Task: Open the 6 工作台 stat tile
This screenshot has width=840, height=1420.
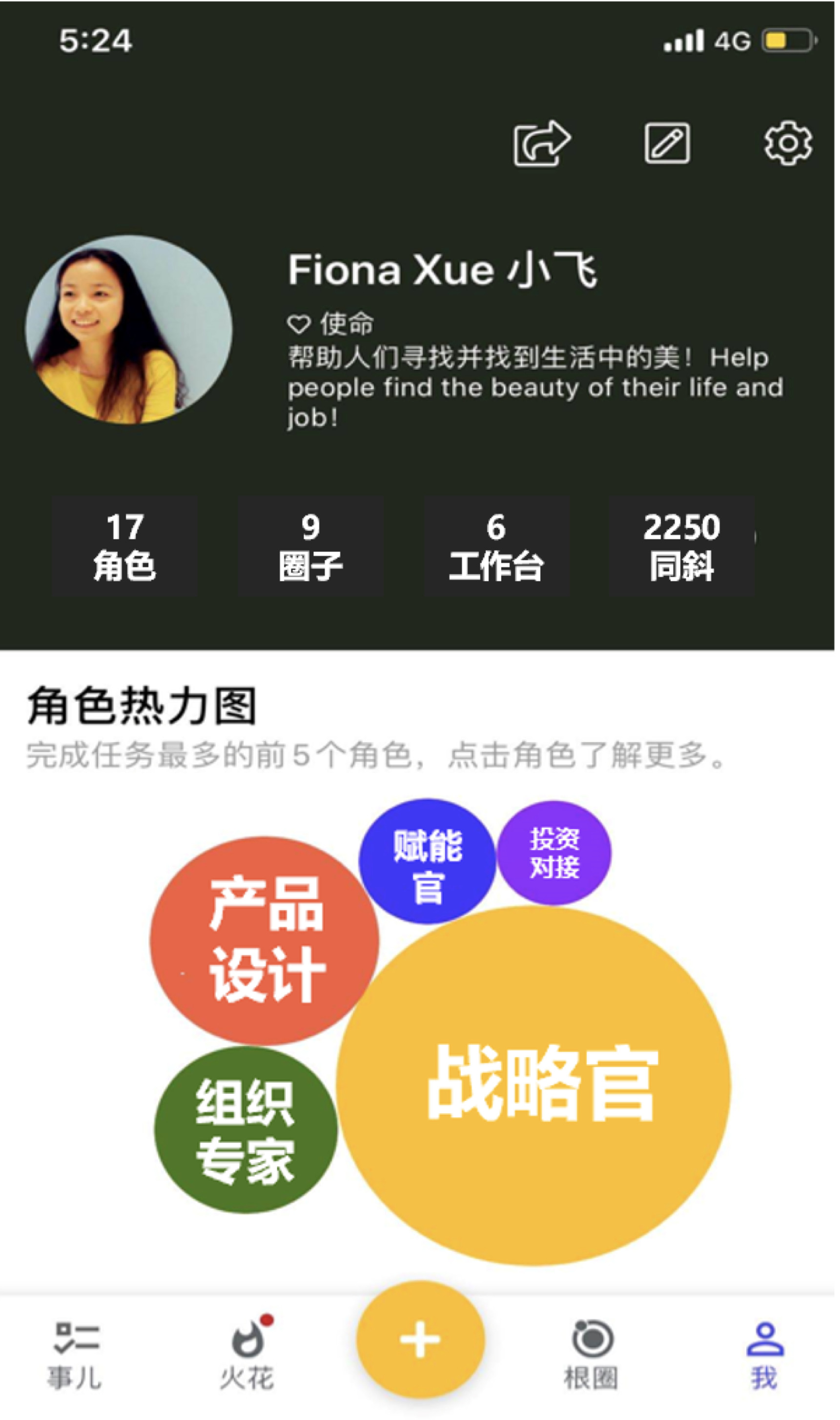Action: 496,546
